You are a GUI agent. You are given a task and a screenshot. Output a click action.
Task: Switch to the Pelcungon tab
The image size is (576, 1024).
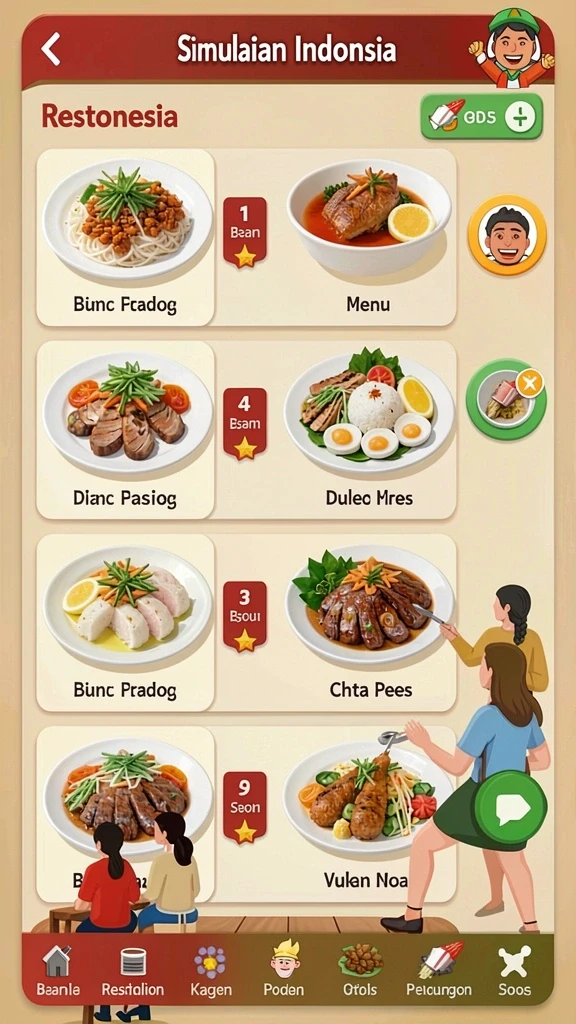click(439, 970)
